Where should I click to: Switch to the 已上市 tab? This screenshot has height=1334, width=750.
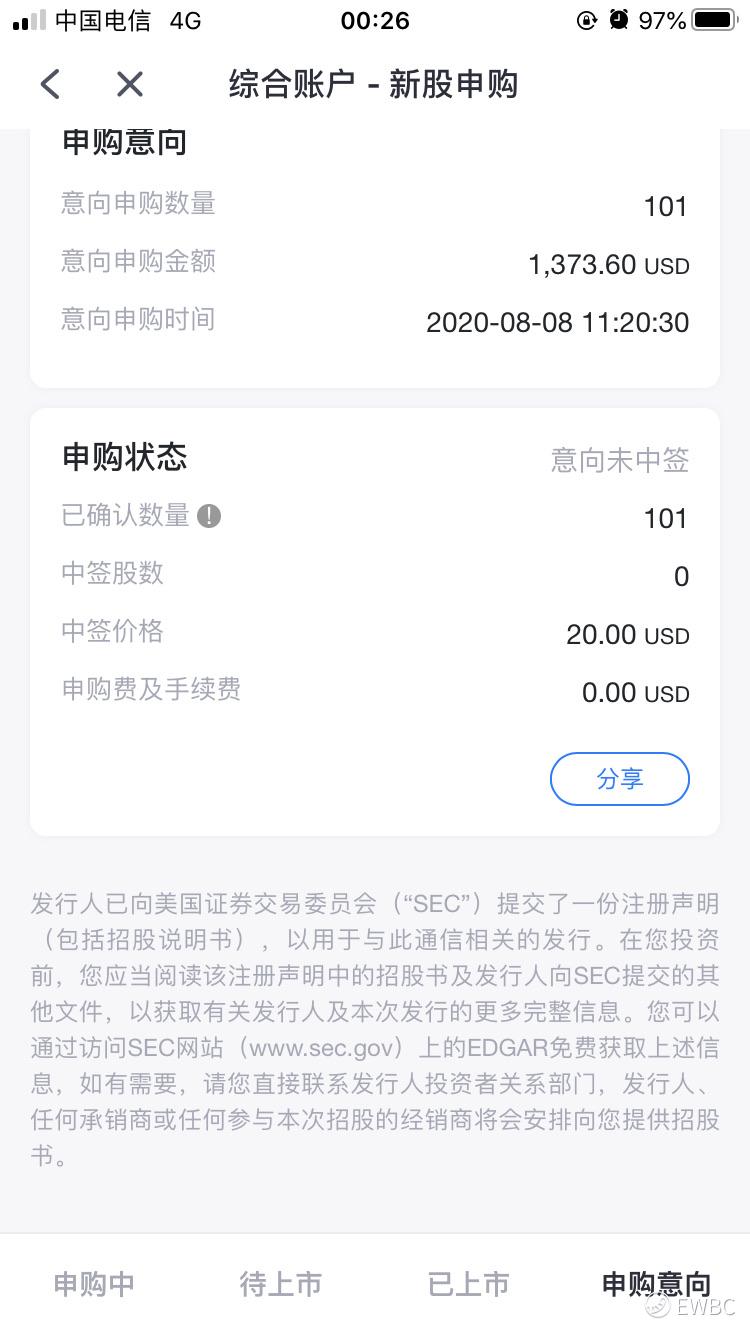tap(468, 1283)
